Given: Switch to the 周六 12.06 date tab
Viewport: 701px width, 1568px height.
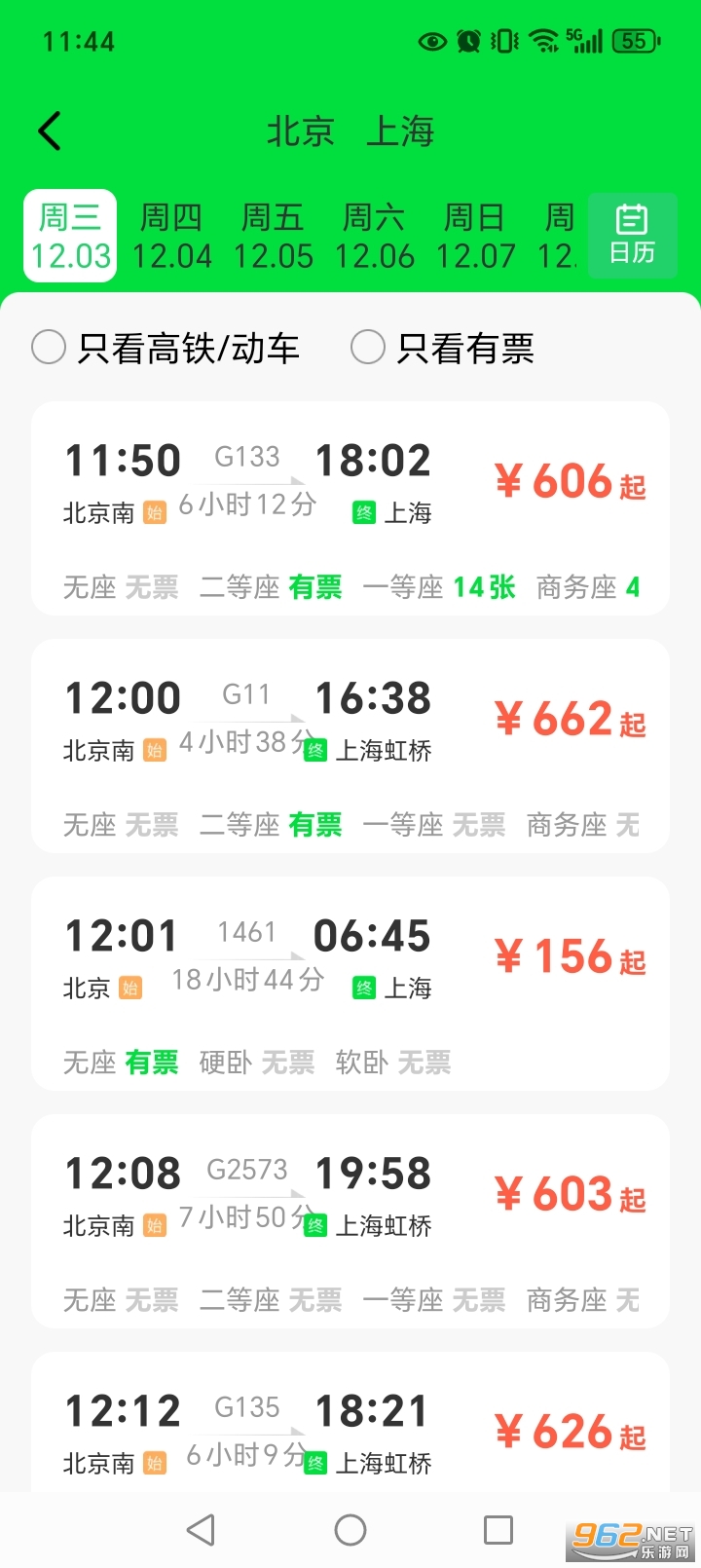Looking at the screenshot, I should (x=374, y=236).
